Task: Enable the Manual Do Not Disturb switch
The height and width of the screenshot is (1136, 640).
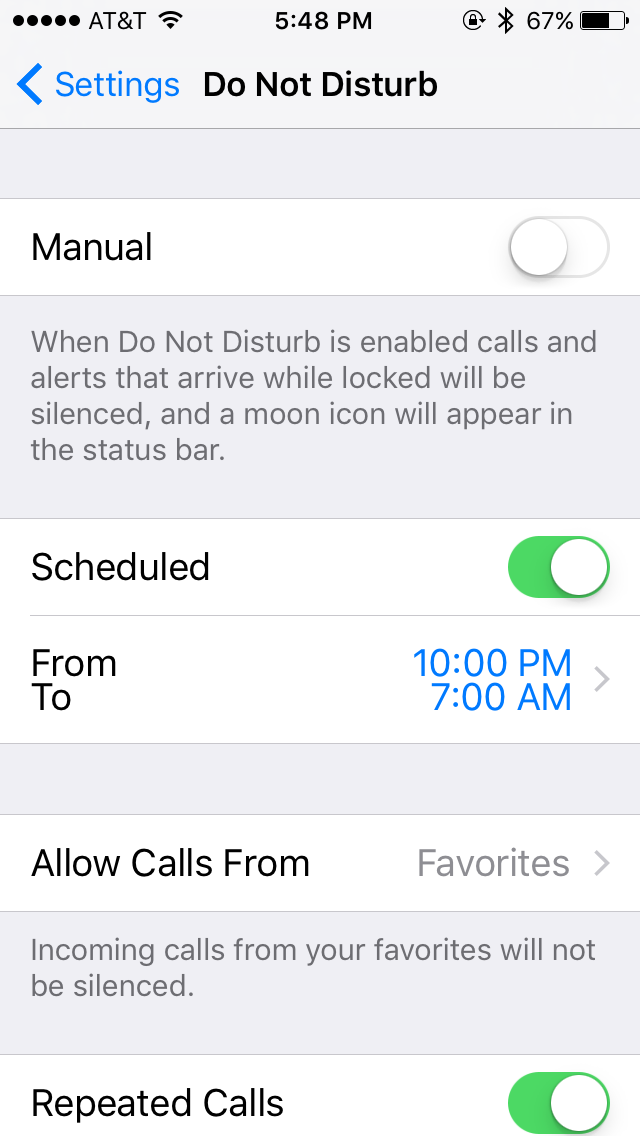Action: coord(559,247)
